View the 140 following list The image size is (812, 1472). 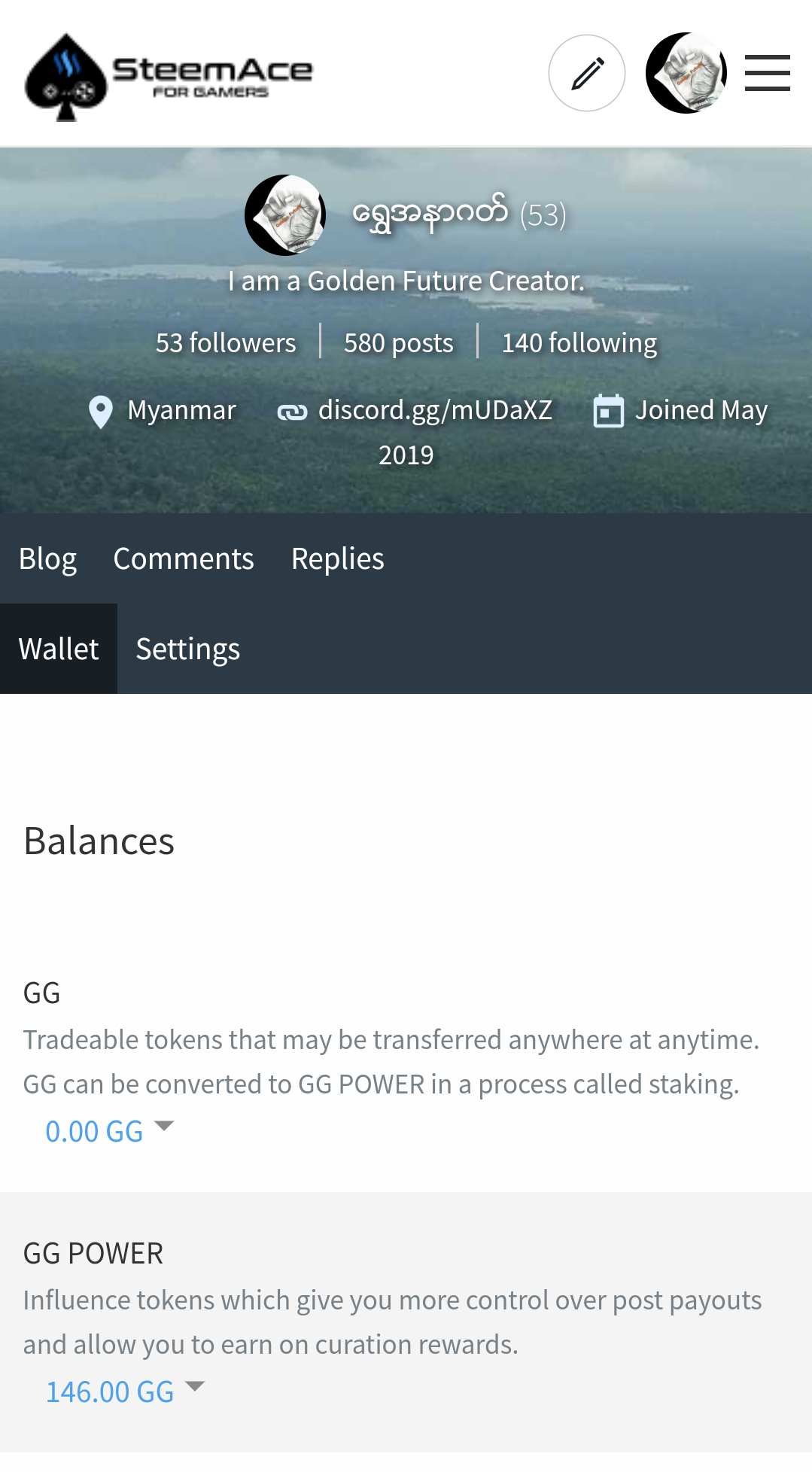[x=579, y=343]
